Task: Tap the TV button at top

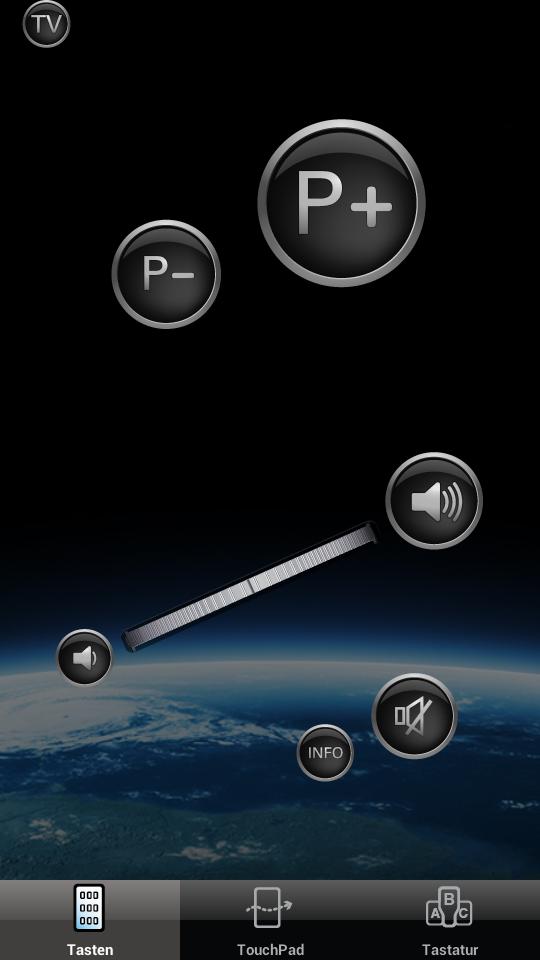Action: (x=47, y=24)
